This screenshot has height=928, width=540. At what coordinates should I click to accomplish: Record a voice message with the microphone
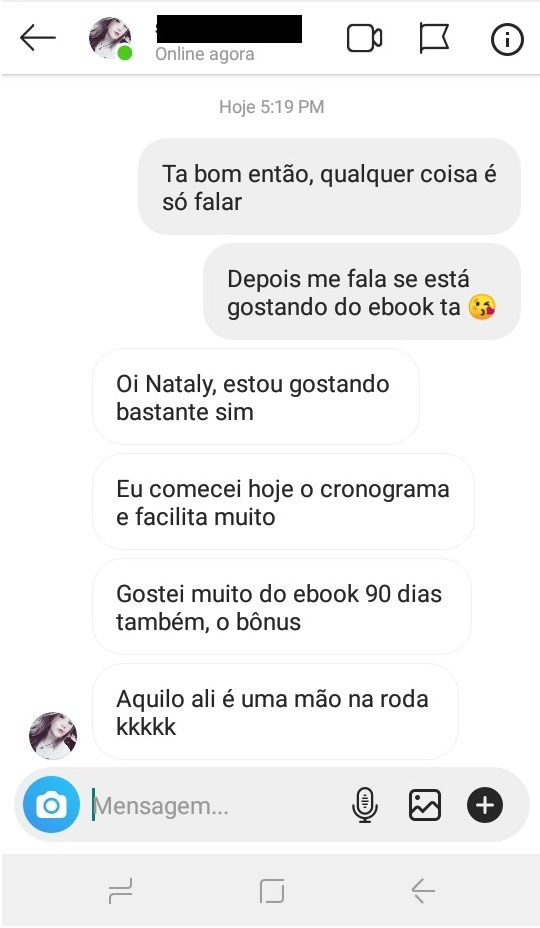(x=365, y=805)
